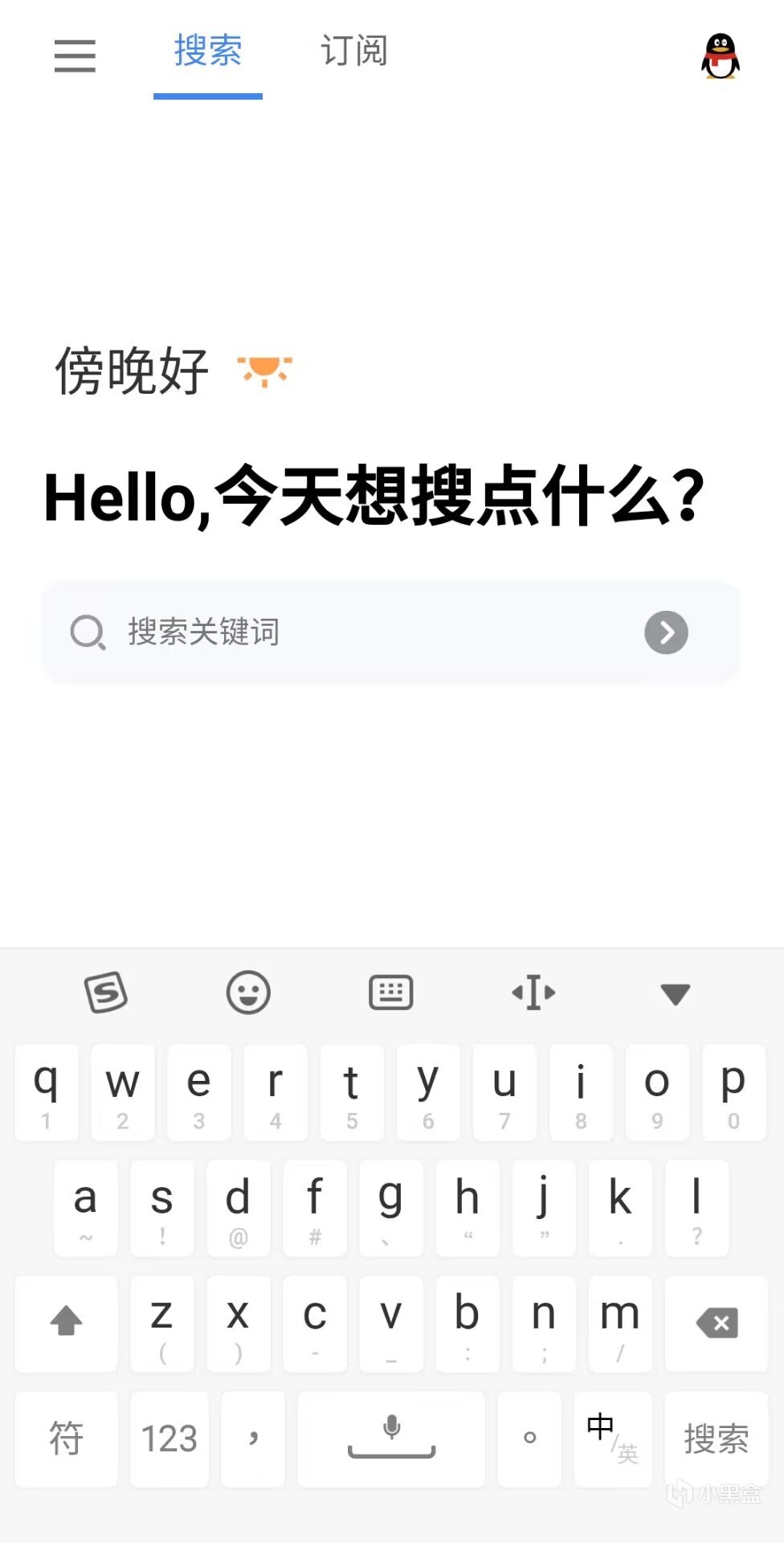Image resolution: width=784 pixels, height=1543 pixels.
Task: Open the 符 symbols keyboard
Action: [66, 1439]
